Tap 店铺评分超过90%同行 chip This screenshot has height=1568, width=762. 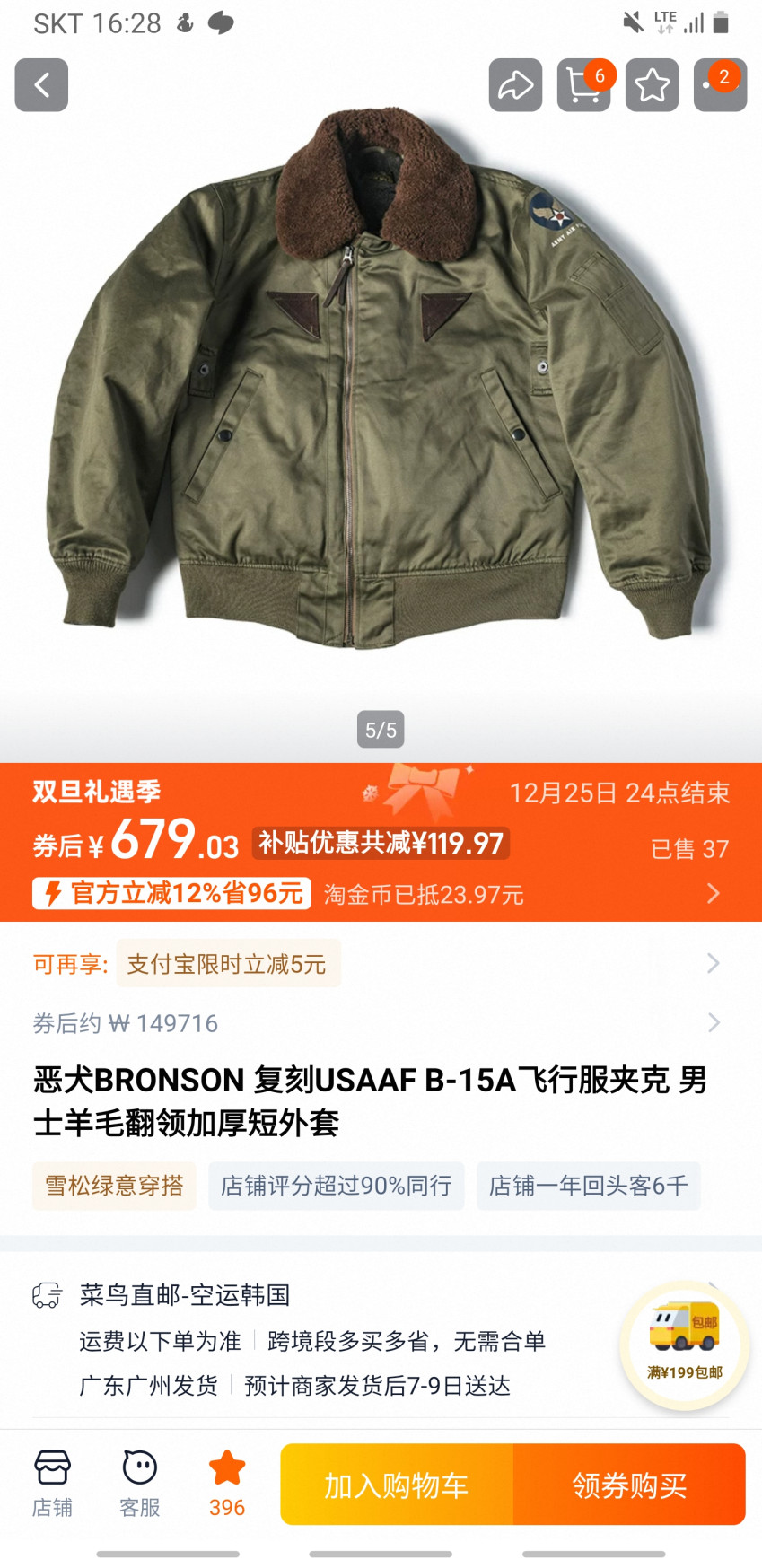click(x=337, y=1186)
